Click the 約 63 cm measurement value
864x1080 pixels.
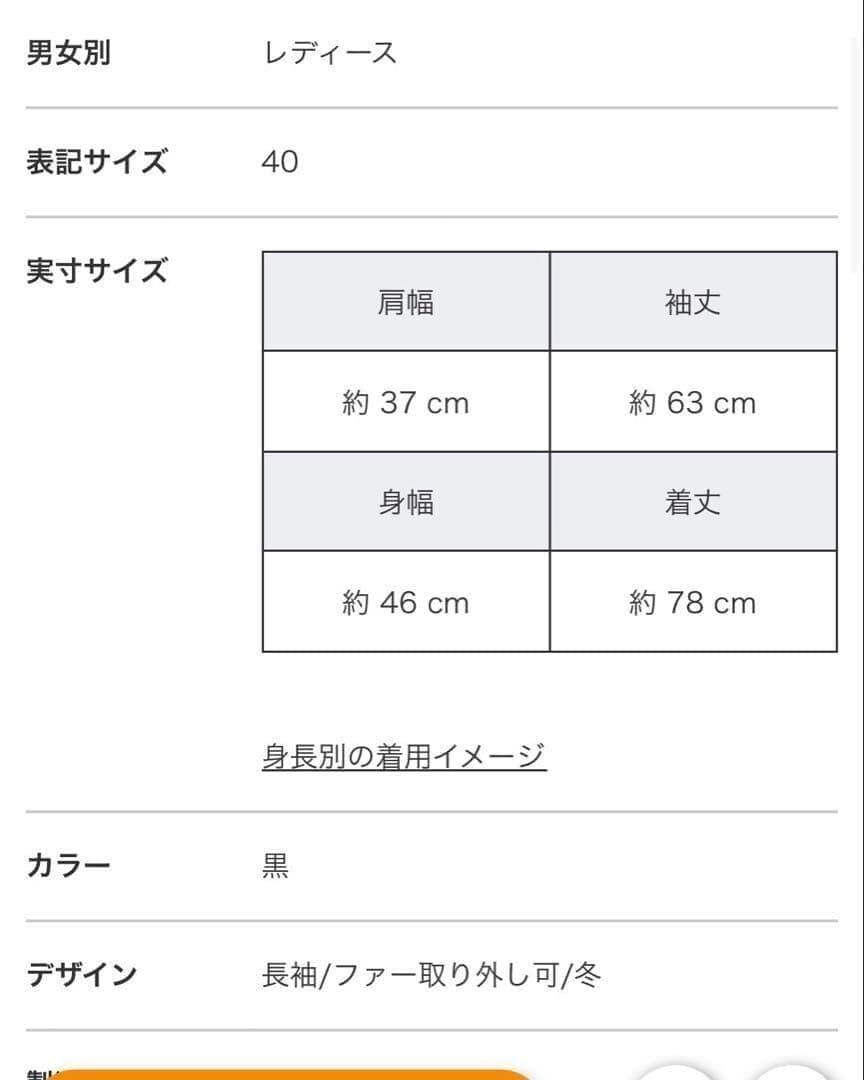693,402
